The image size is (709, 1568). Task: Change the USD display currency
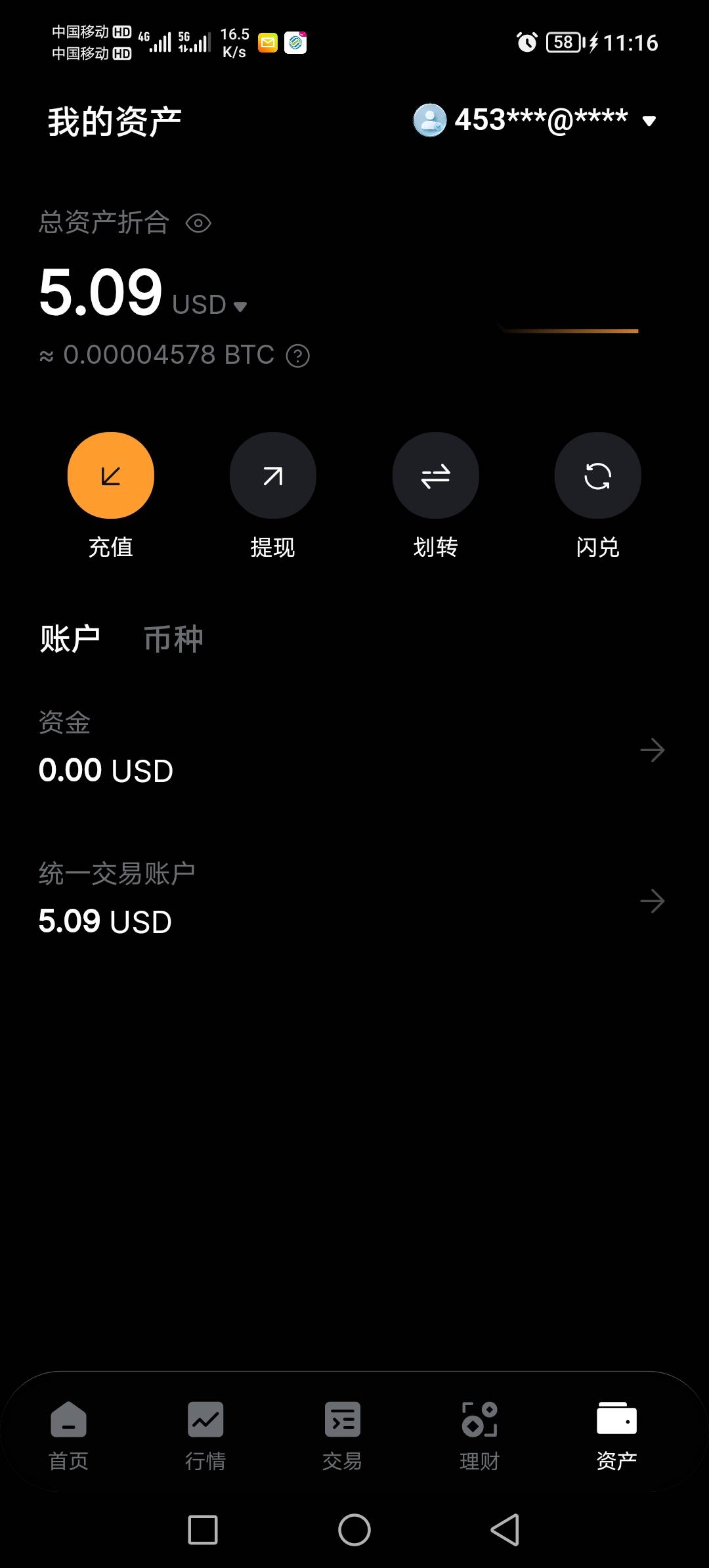pos(210,305)
